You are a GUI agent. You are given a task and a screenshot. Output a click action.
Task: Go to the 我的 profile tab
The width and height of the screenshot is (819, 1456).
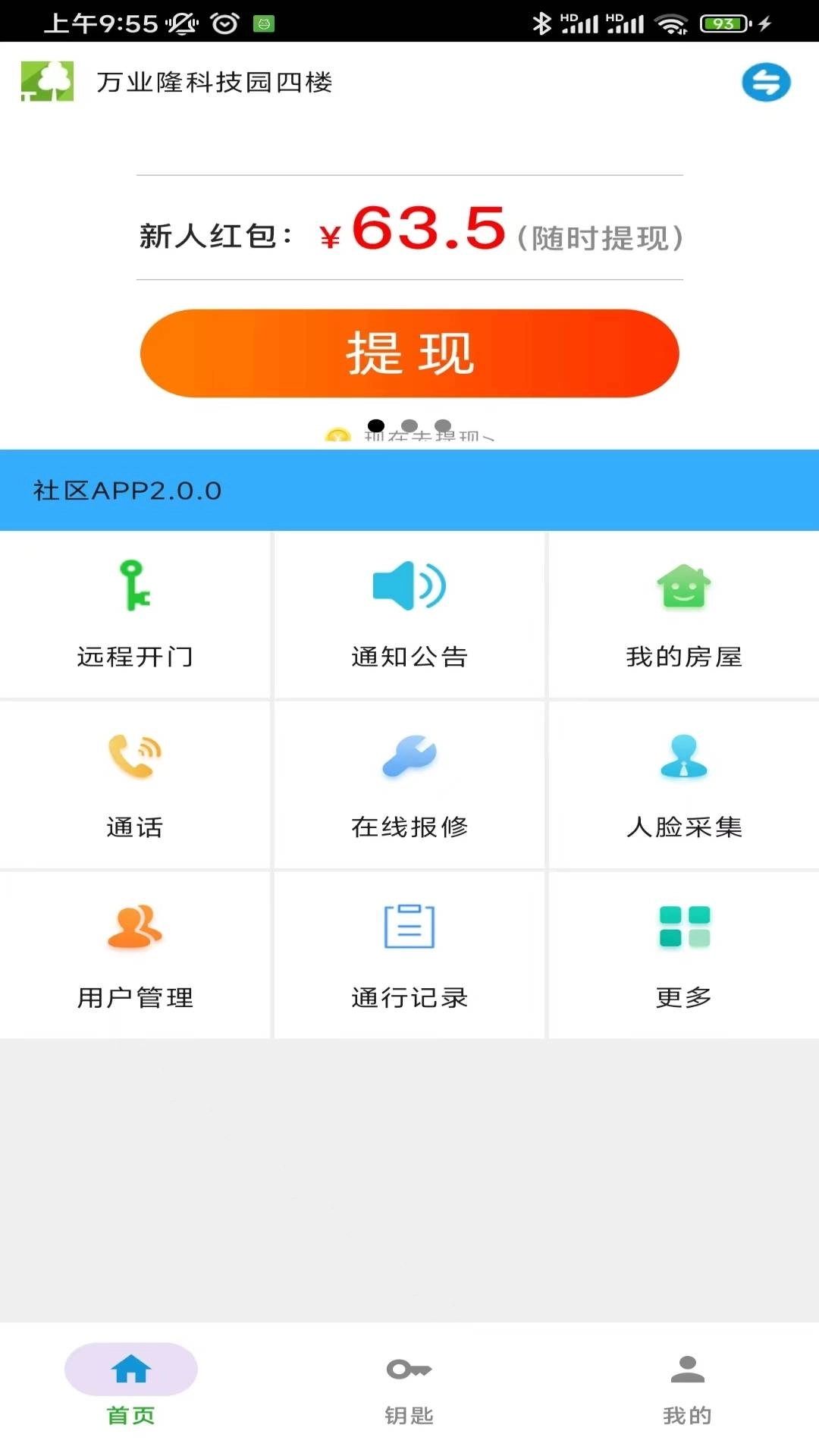pos(687,1386)
